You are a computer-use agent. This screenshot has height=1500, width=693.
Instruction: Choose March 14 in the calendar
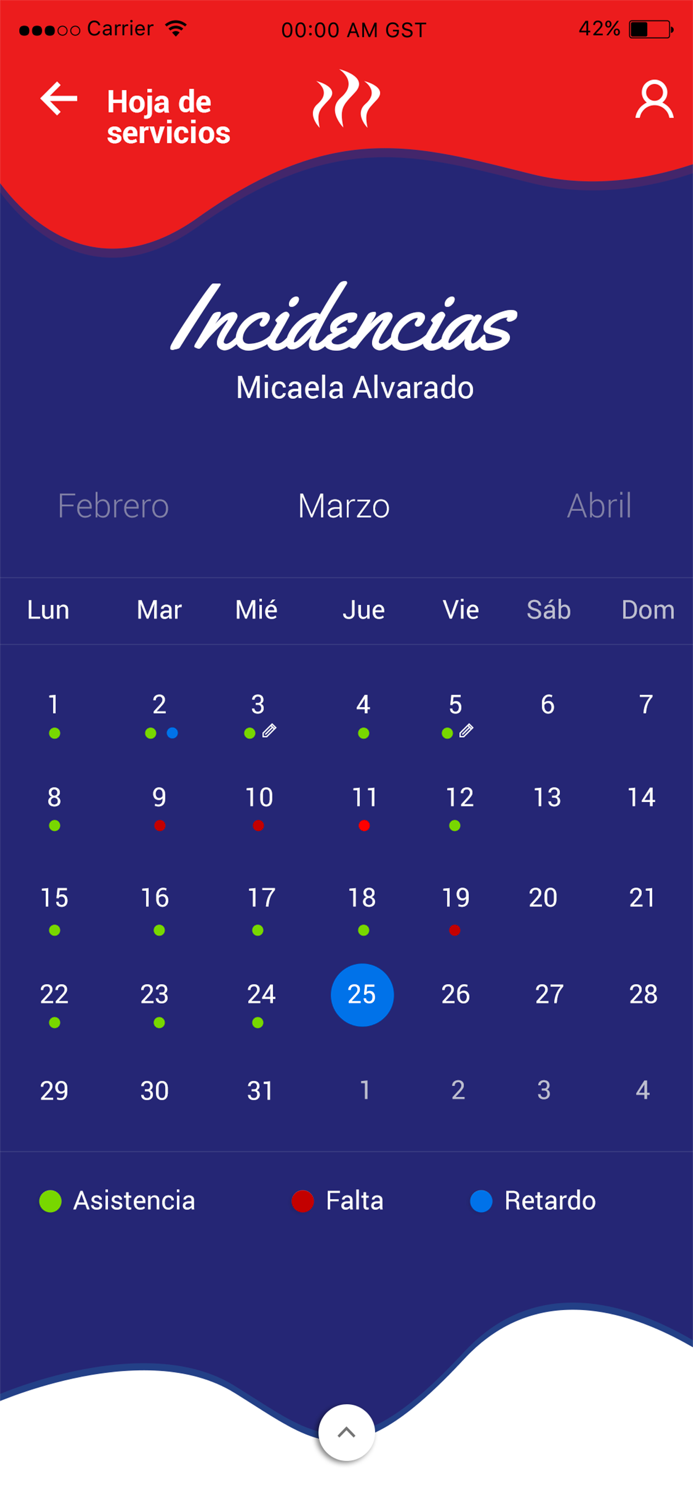[x=641, y=798]
